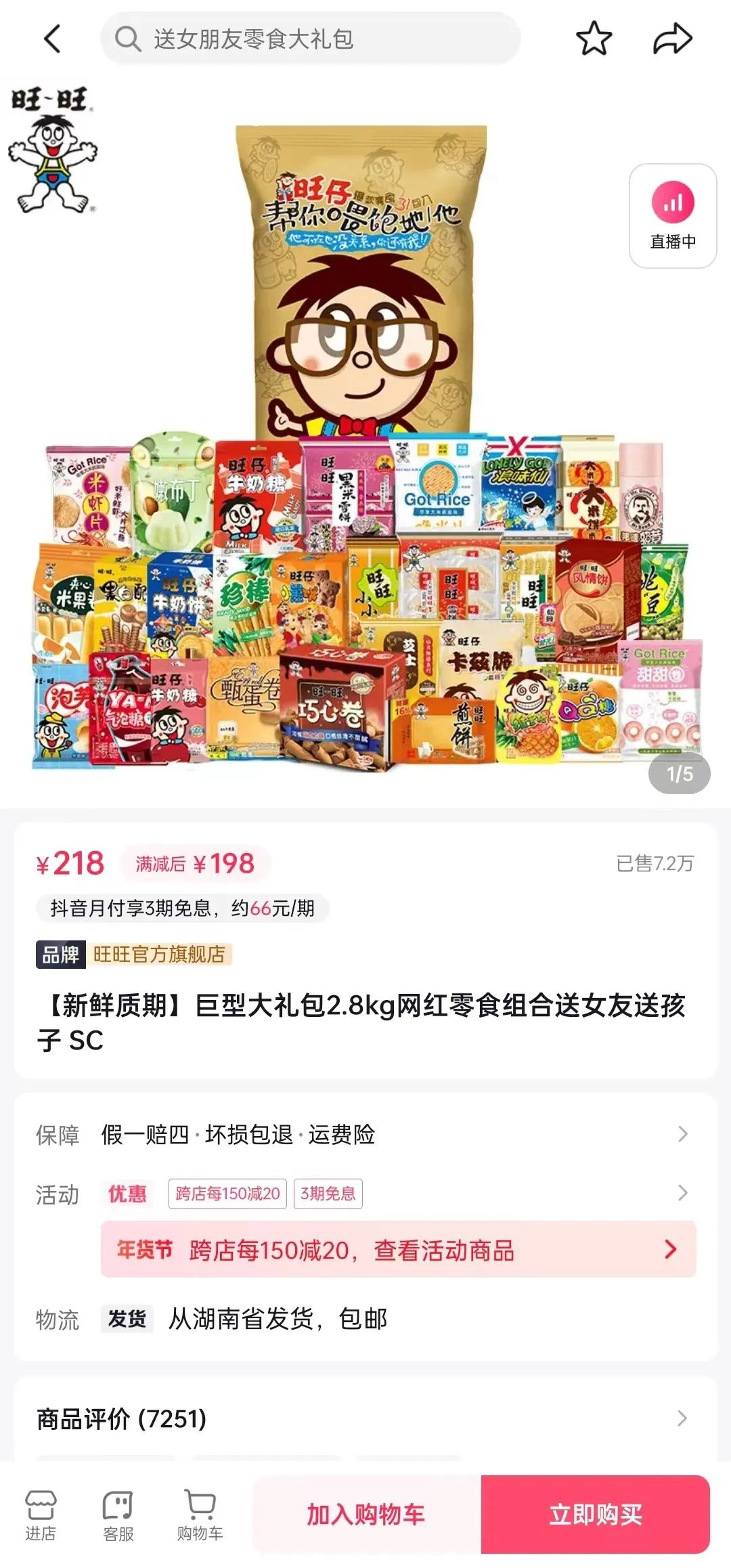Tap 立即购买 to buy now
Image resolution: width=731 pixels, height=1568 pixels.
click(595, 1514)
